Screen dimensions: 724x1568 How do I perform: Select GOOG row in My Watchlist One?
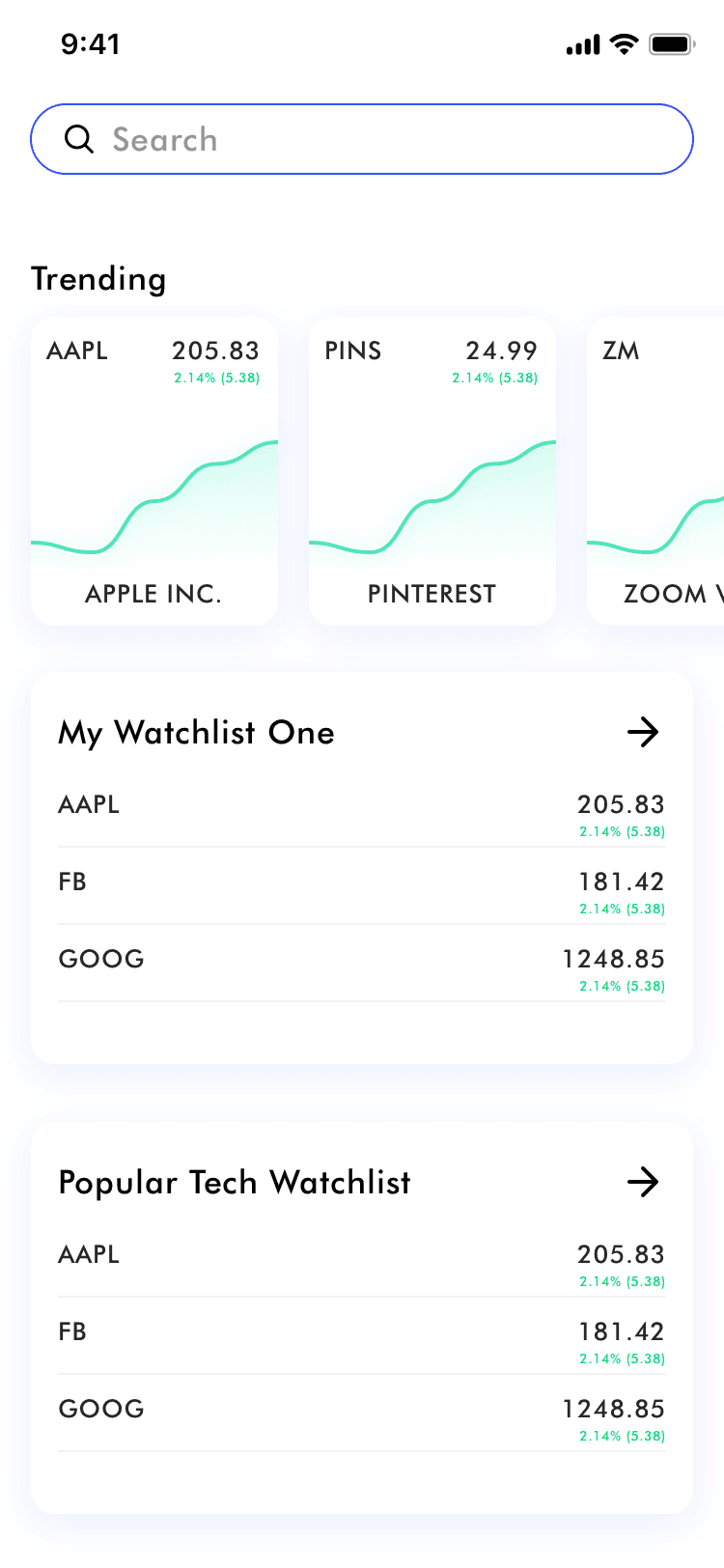tap(362, 967)
